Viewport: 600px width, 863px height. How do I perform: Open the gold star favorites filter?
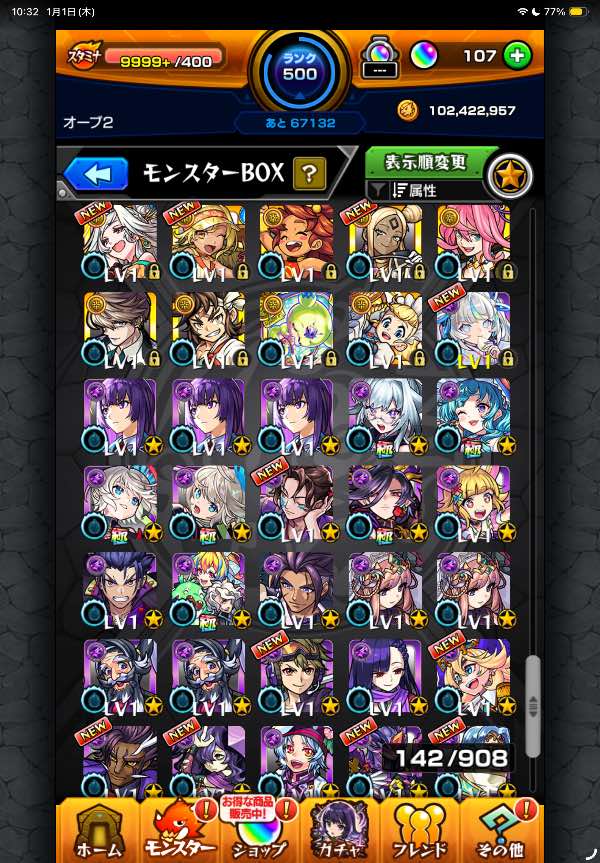coord(508,176)
